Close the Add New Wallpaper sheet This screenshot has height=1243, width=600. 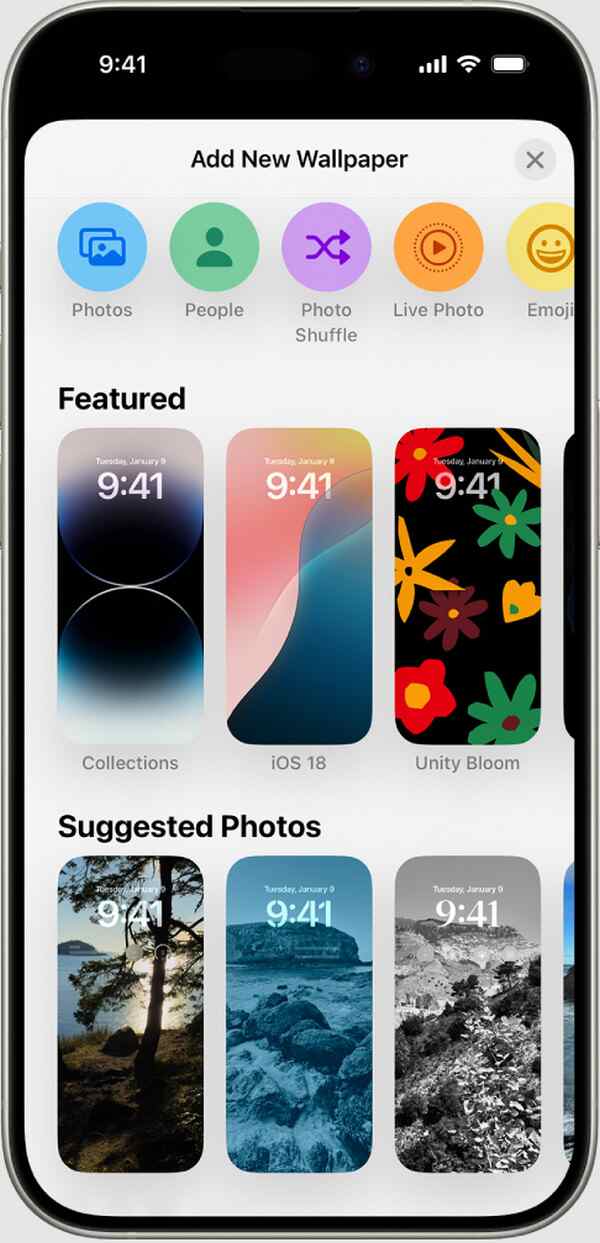pos(535,160)
